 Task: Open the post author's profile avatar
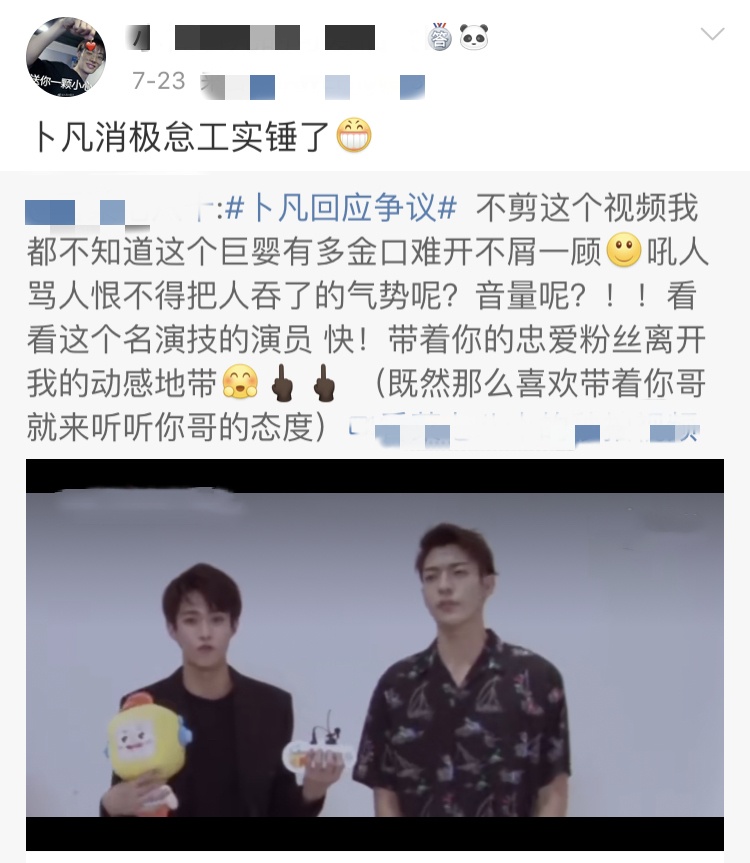tap(66, 57)
